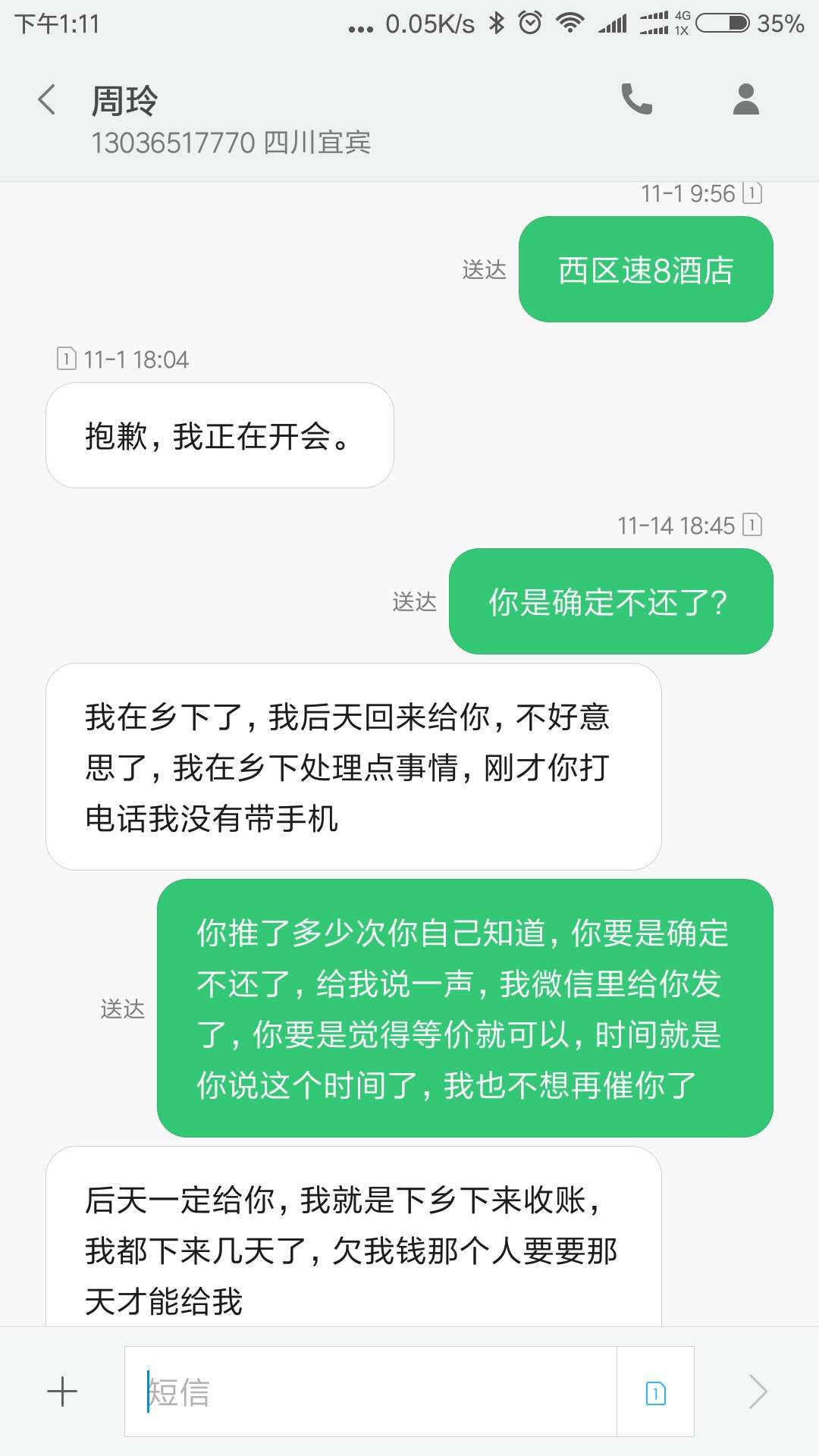Open 周玲's contact details
This screenshot has width=819, height=1456.
click(x=745, y=99)
